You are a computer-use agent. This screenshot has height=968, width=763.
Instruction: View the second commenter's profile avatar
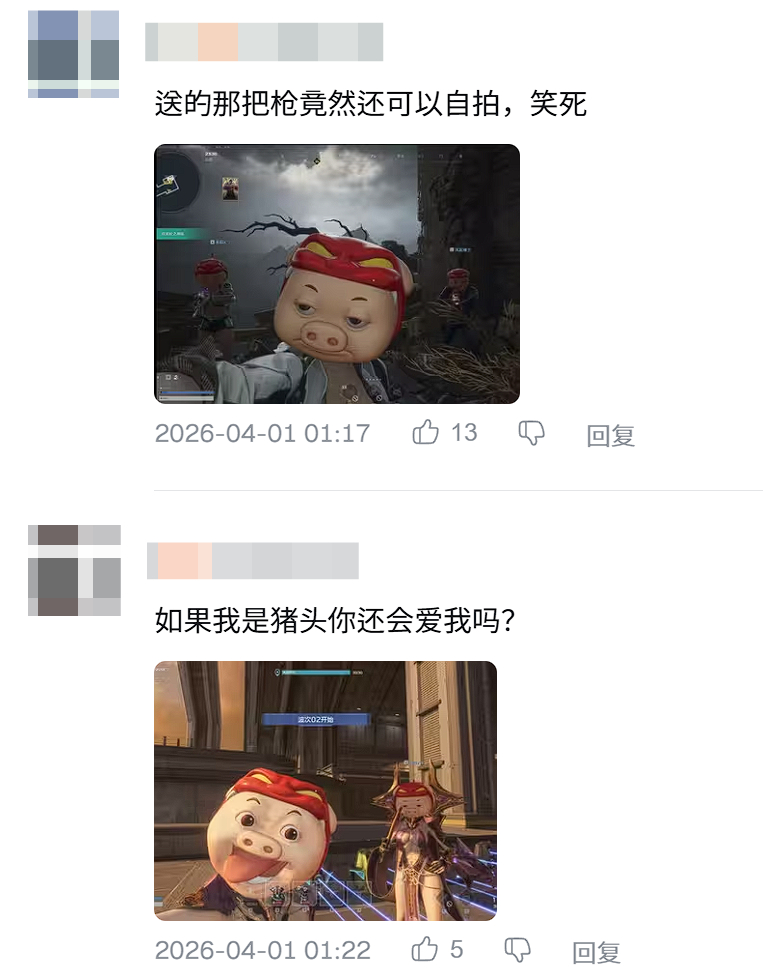[73, 569]
